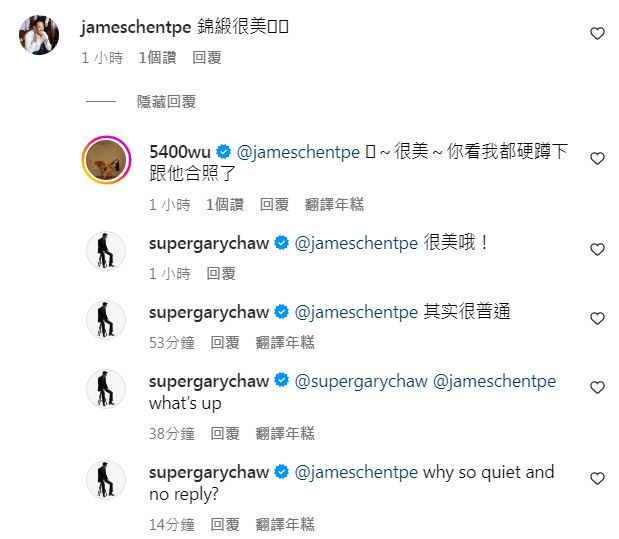Collapse replies with 隱藏回覆
Image resolution: width=619 pixels, height=539 pixels.
166,101
